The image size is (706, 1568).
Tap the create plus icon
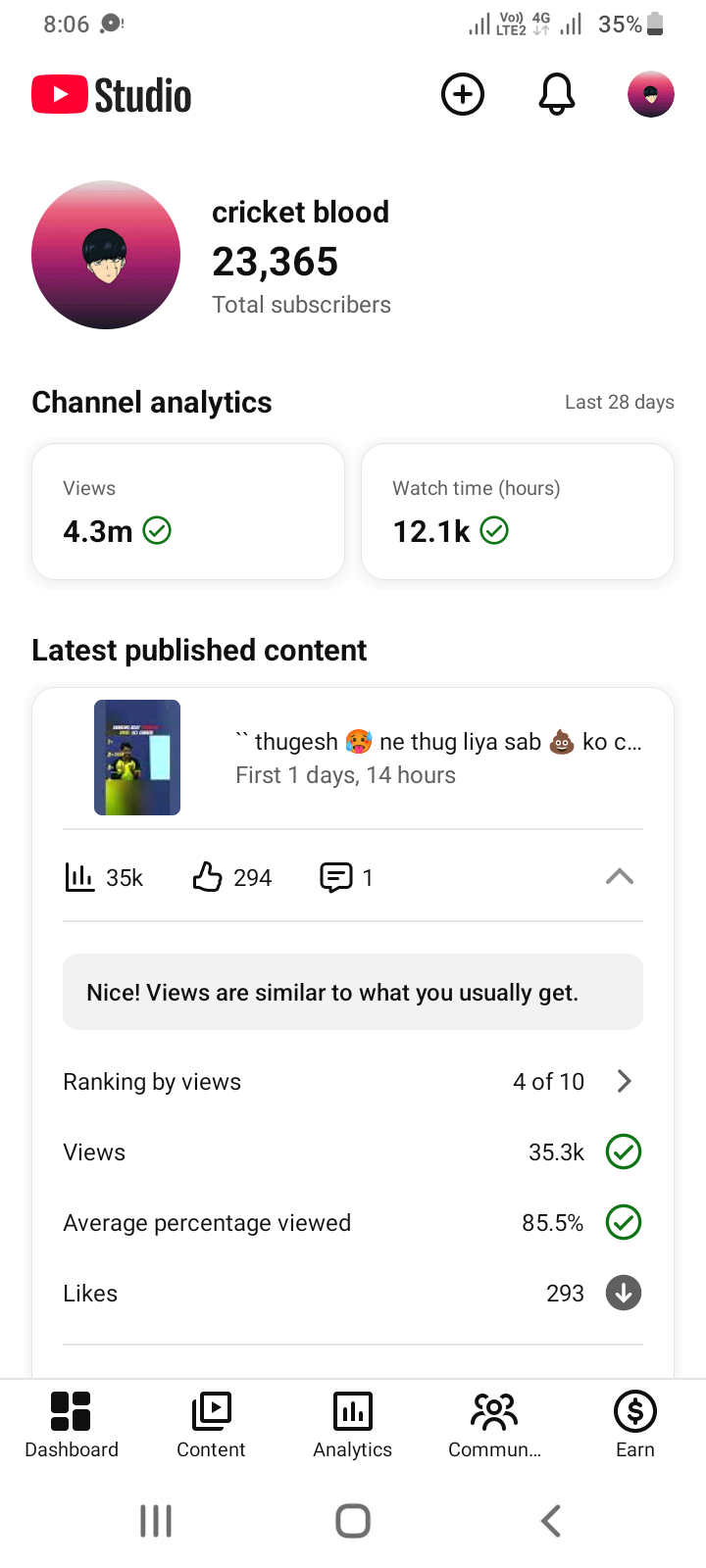tap(463, 95)
